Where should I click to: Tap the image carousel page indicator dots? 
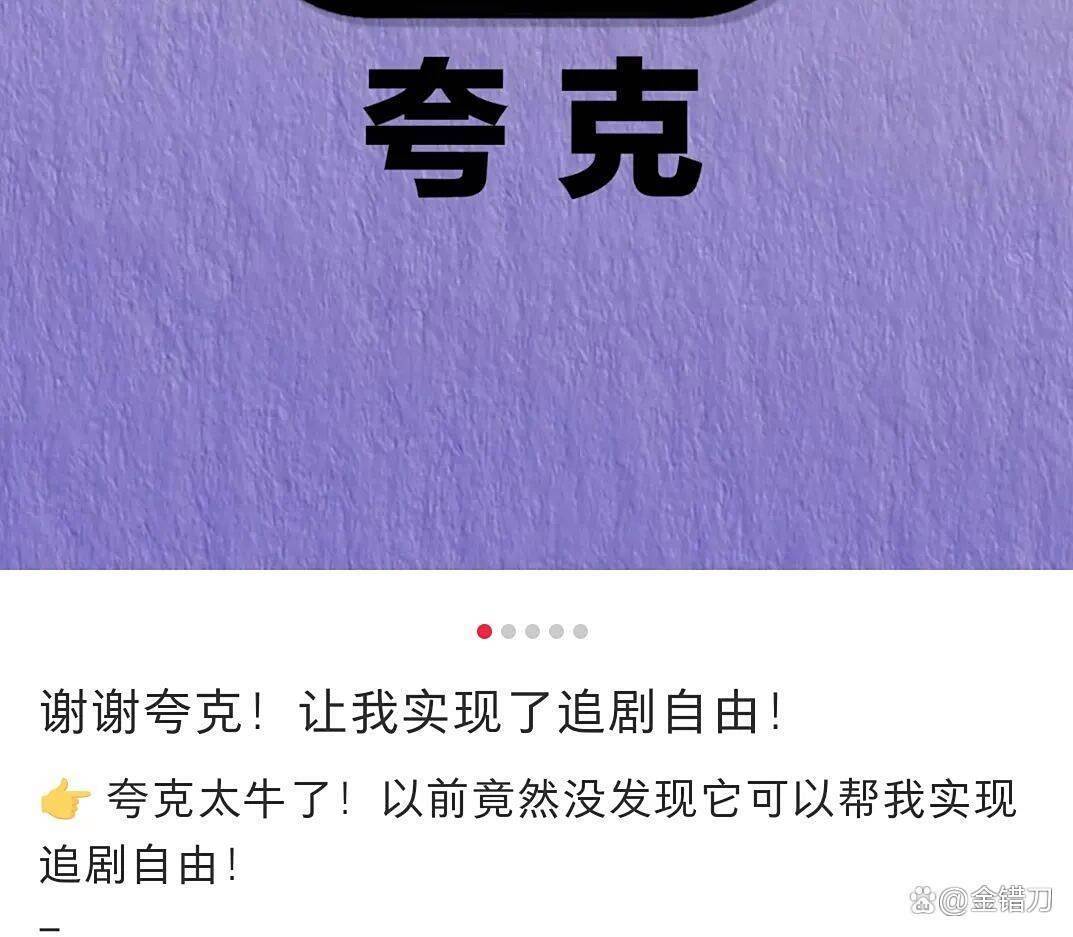point(532,631)
